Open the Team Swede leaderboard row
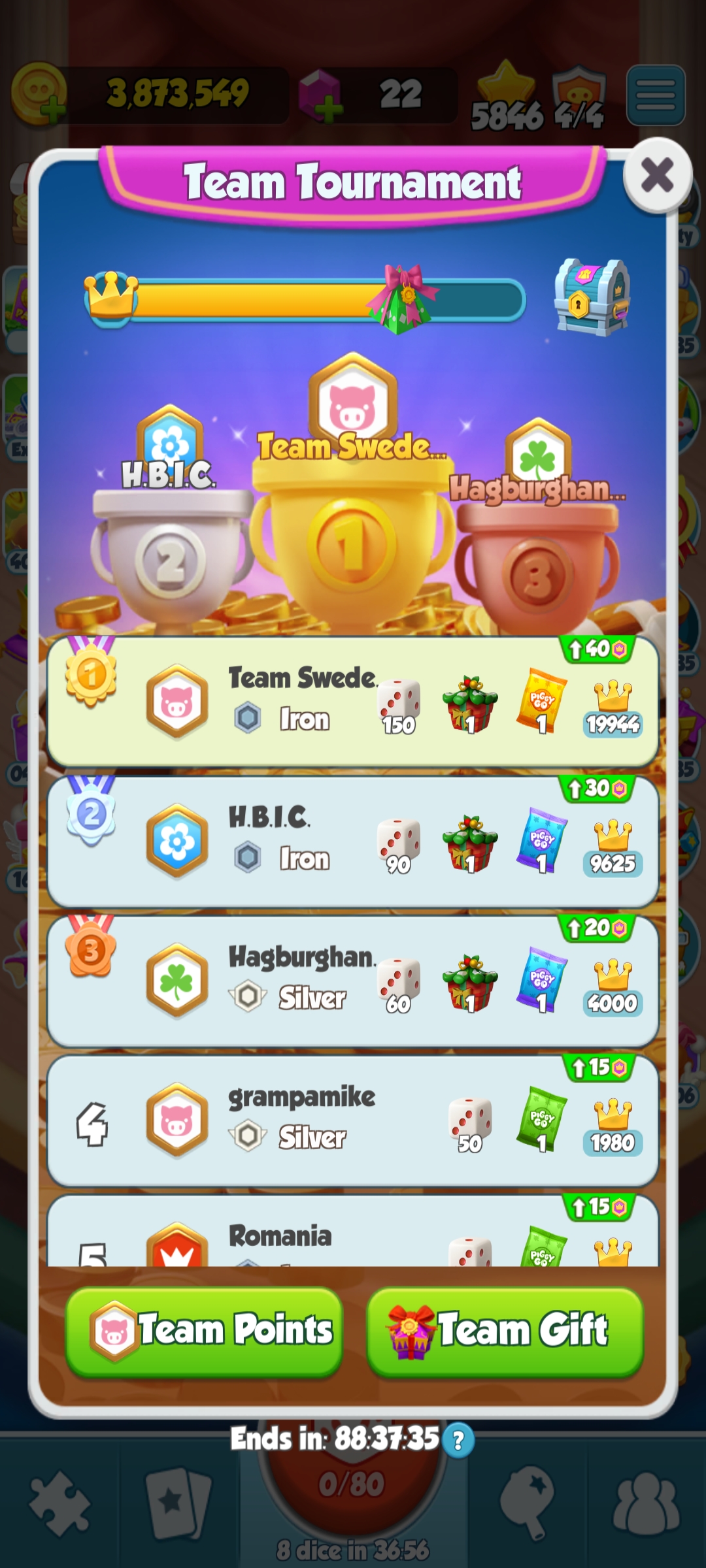 pos(353,702)
